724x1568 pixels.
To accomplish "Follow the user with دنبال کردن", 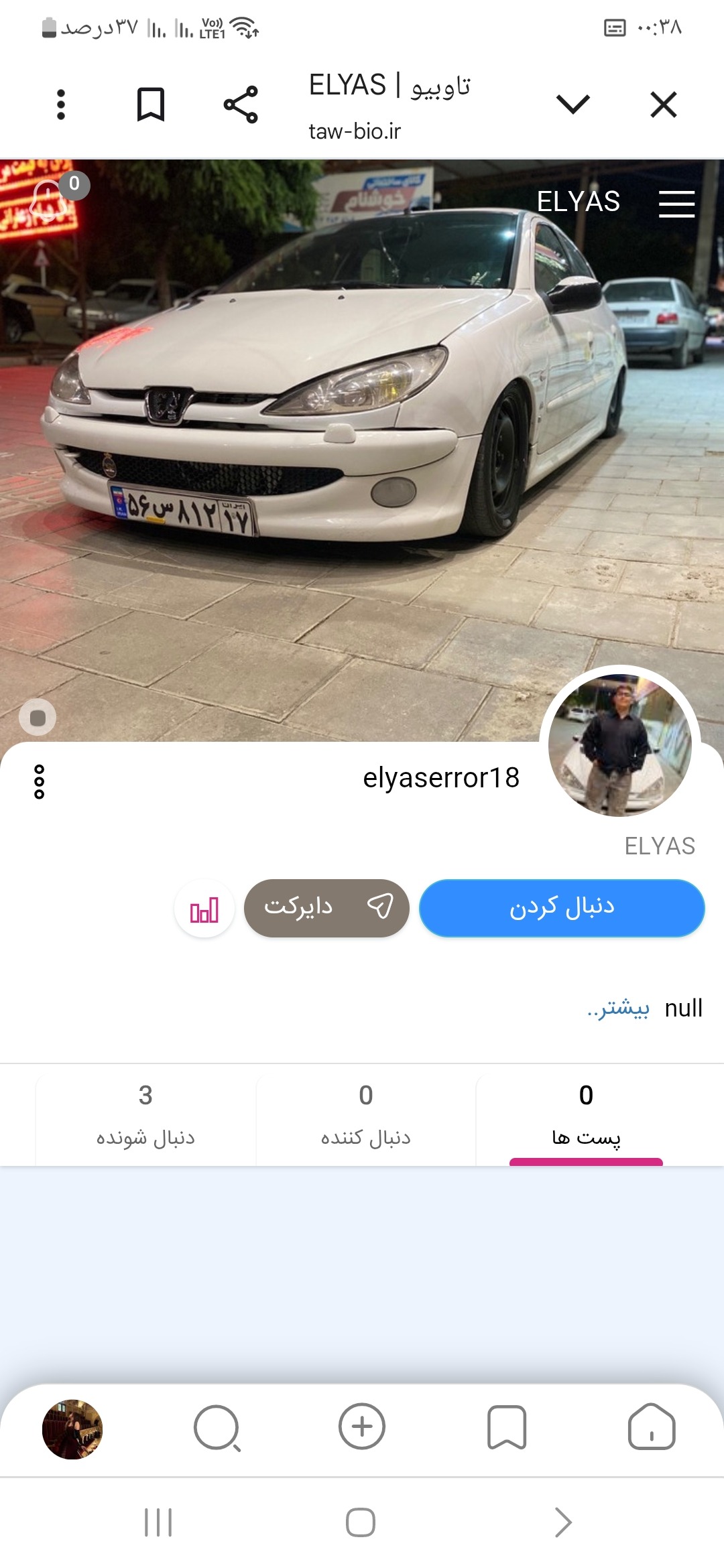I will click(562, 908).
